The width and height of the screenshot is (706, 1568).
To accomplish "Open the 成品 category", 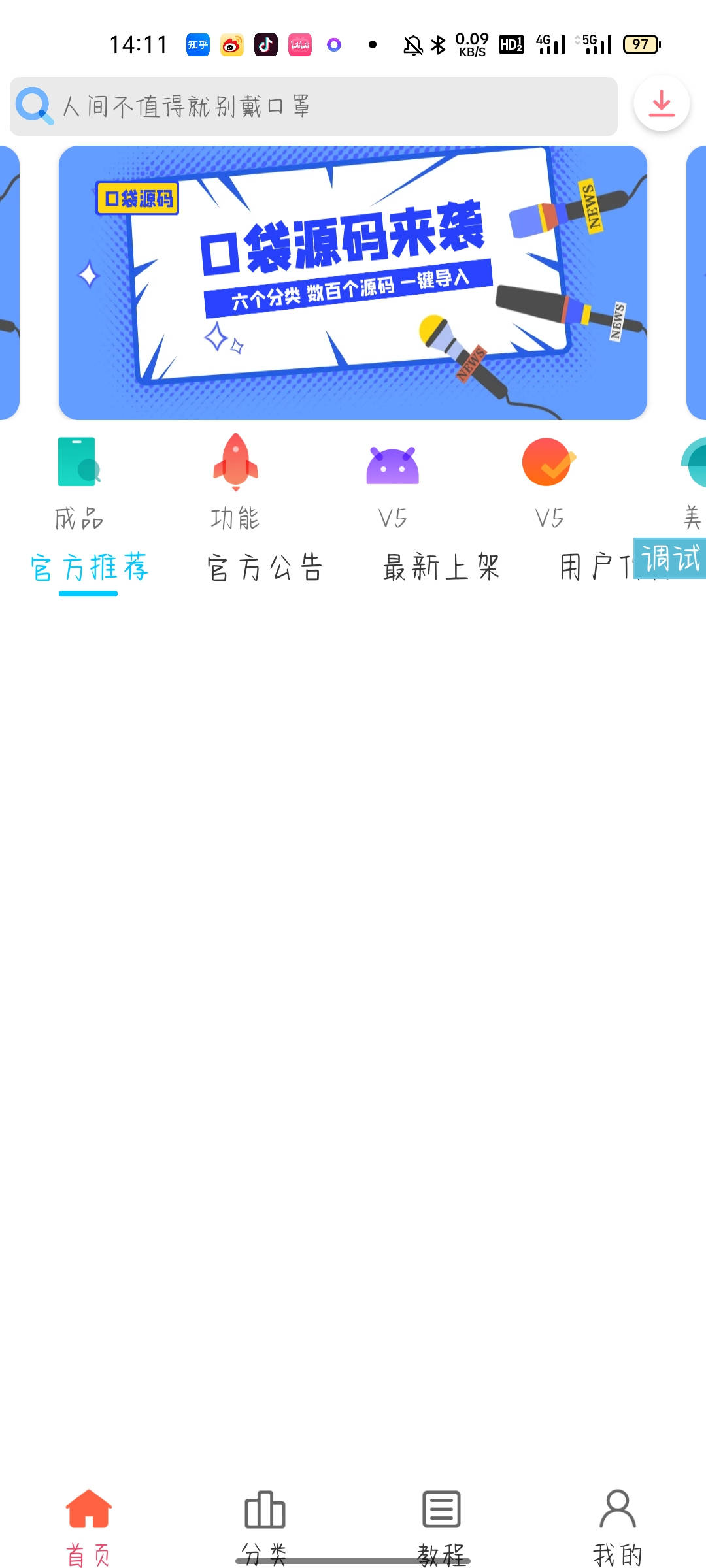I will pyautogui.click(x=78, y=482).
